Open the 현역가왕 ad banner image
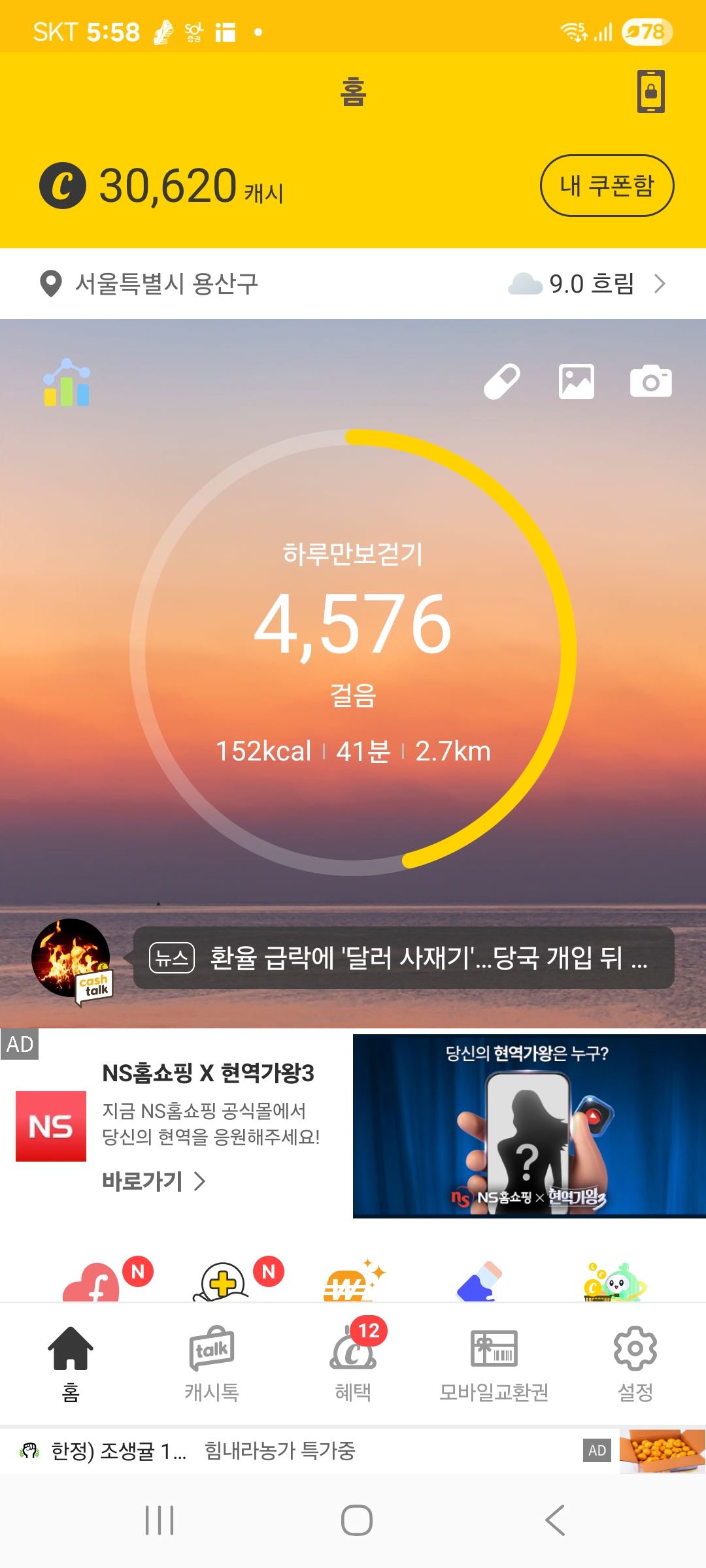The height and width of the screenshot is (1568, 706). 529,1126
